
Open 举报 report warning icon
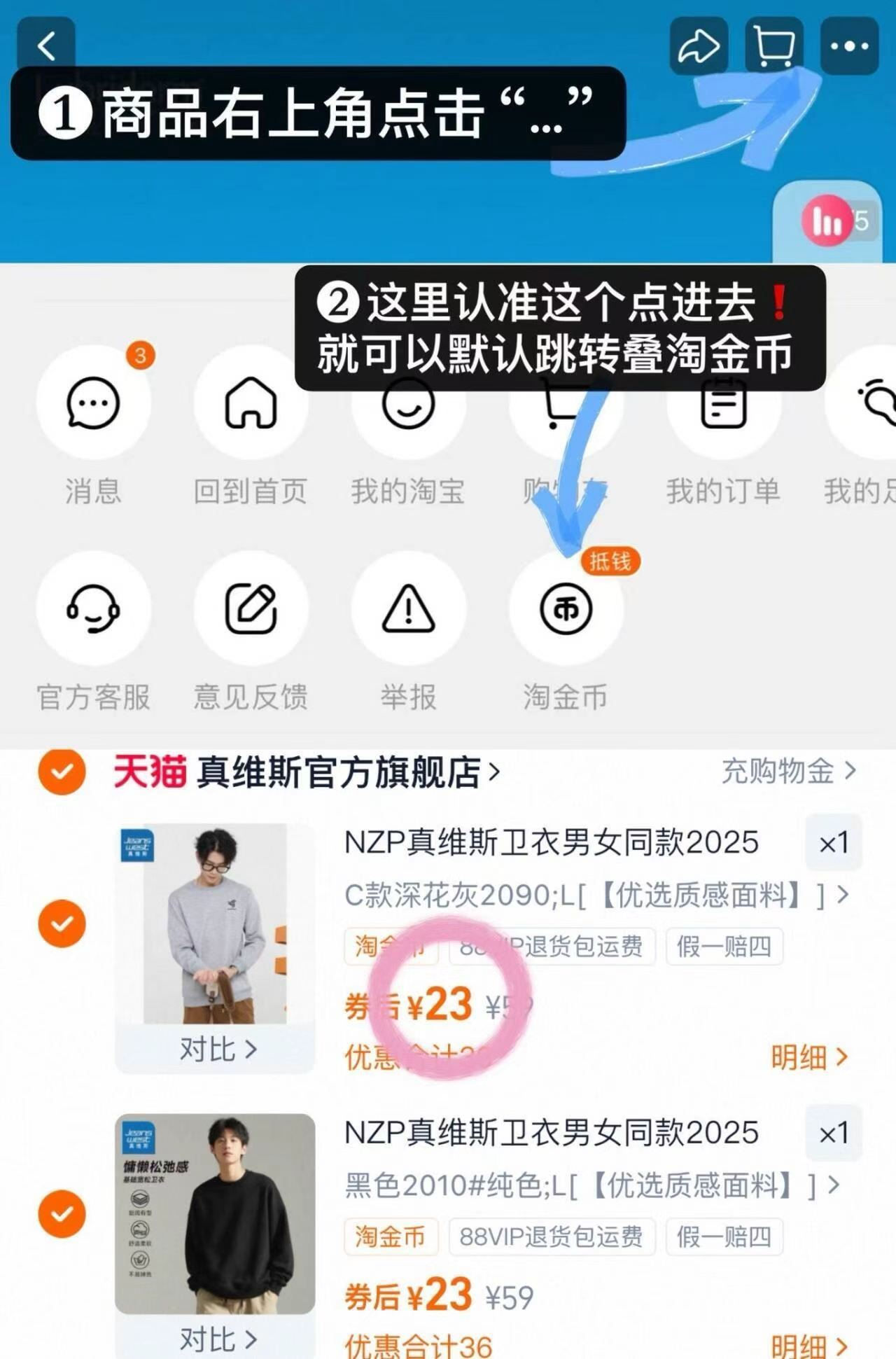[408, 609]
